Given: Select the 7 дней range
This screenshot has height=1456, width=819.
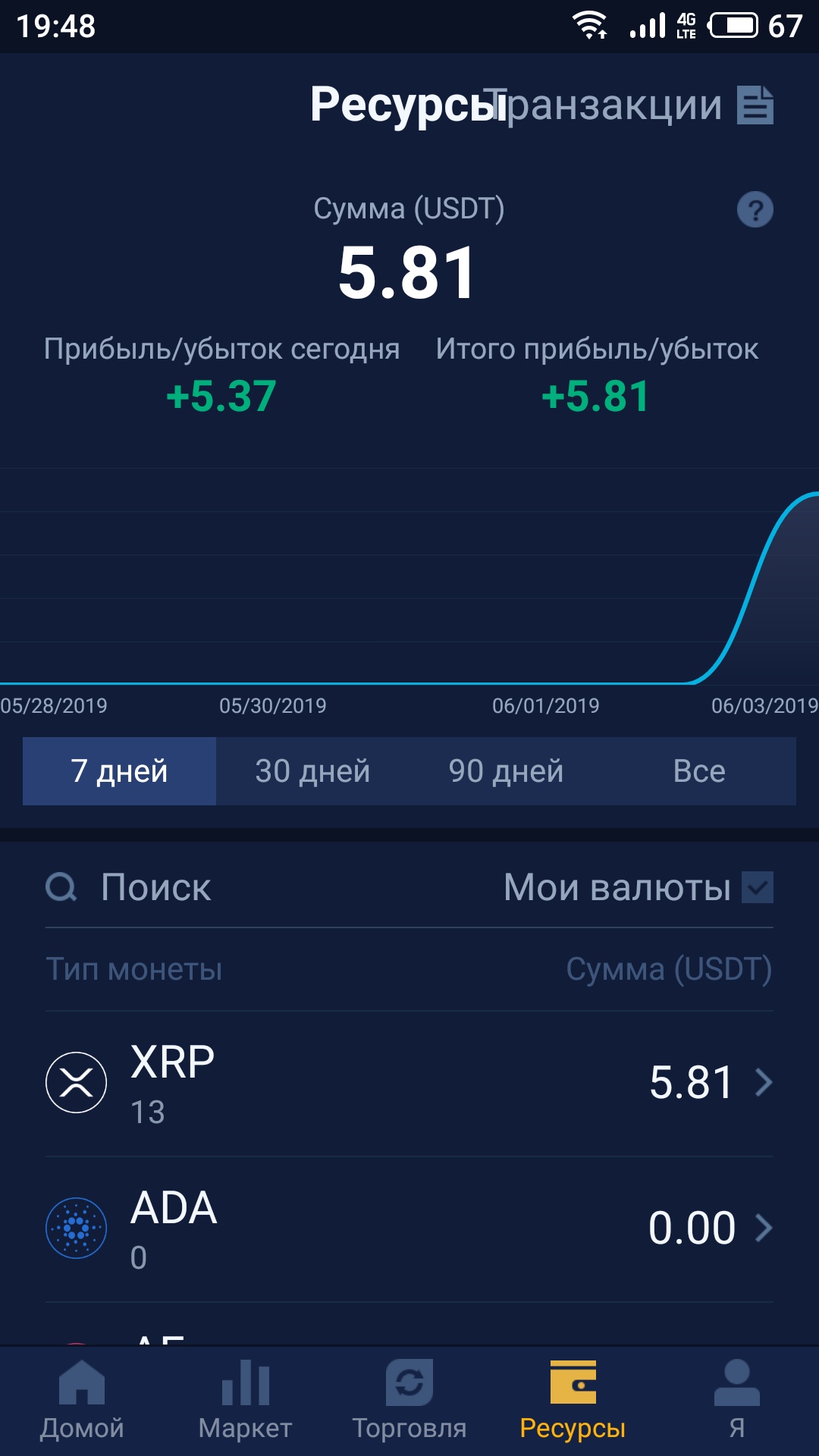Looking at the screenshot, I should click(x=119, y=771).
